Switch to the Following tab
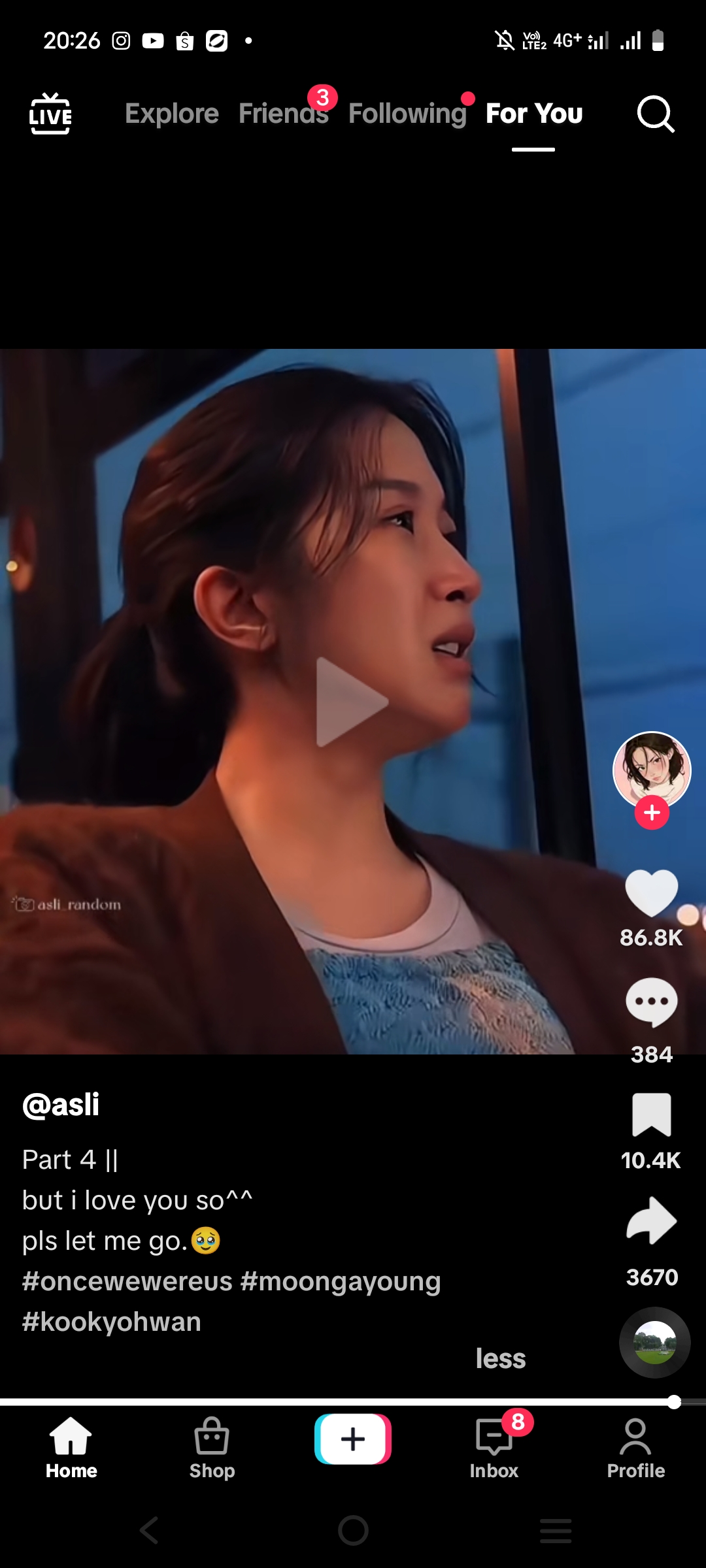706x1568 pixels. tap(407, 114)
